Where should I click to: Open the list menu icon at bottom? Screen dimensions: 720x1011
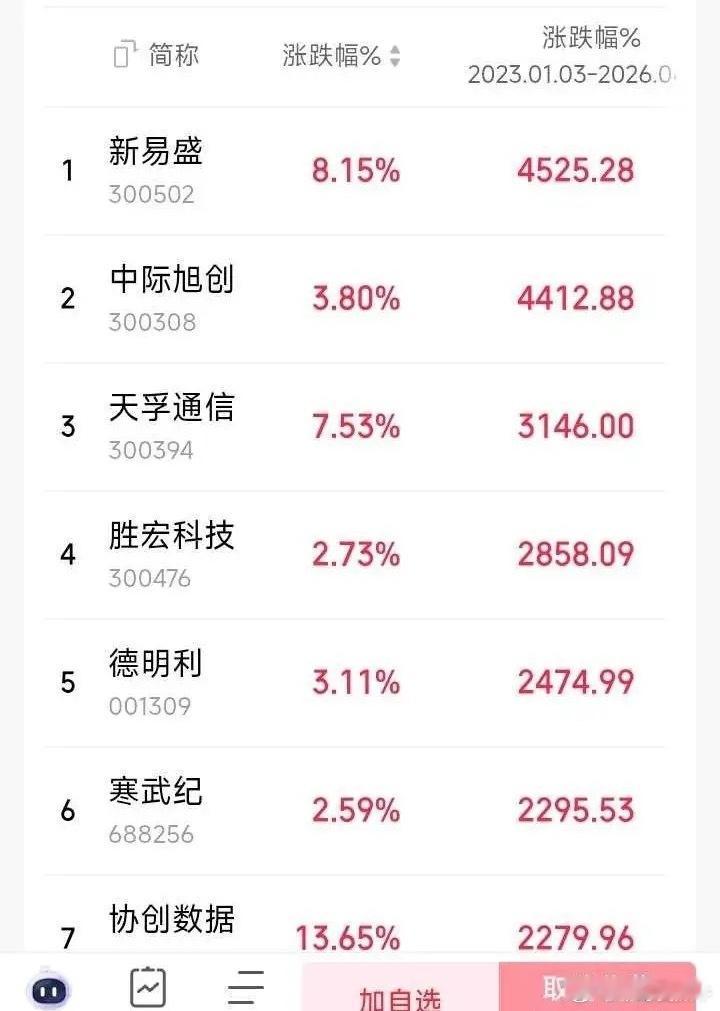pyautogui.click(x=244, y=987)
